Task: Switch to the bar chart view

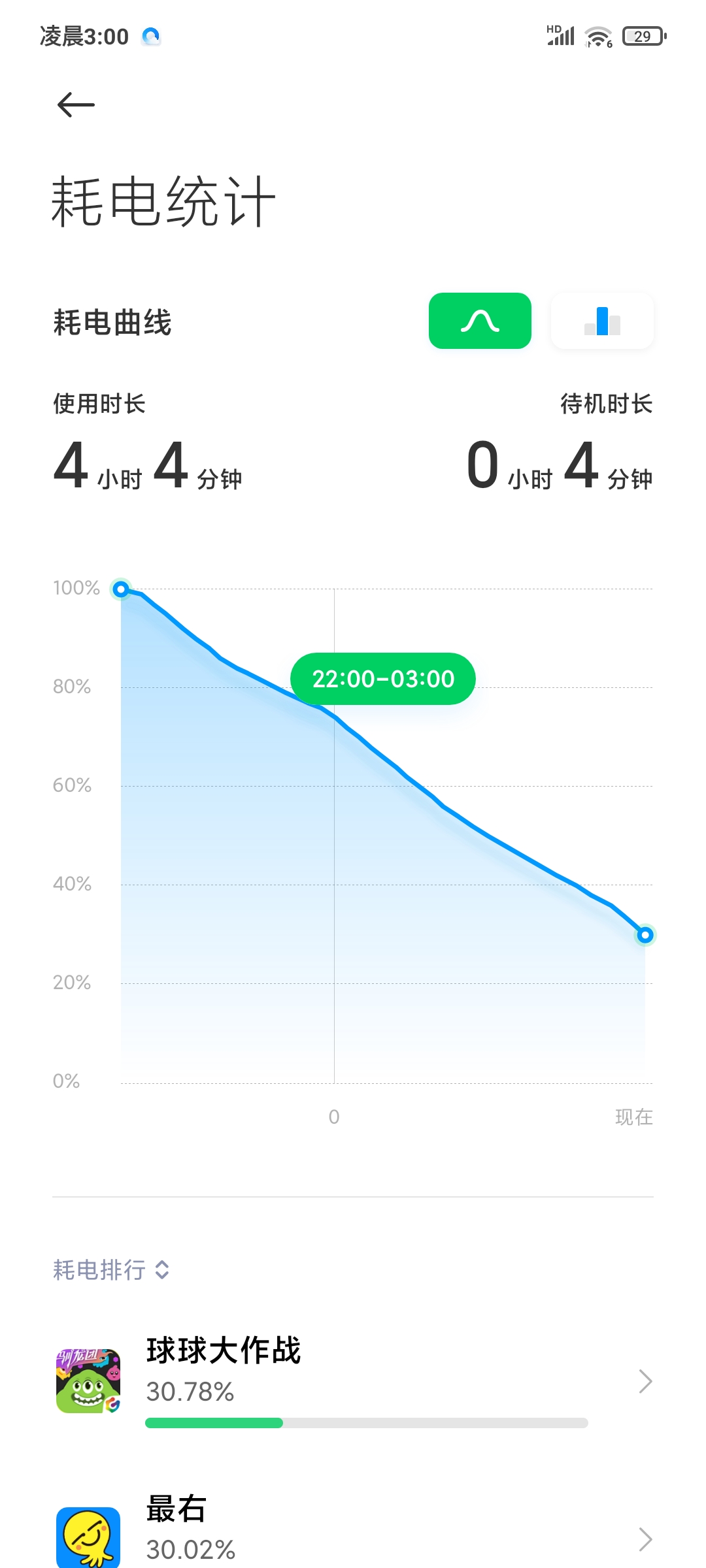Action: pos(602,321)
